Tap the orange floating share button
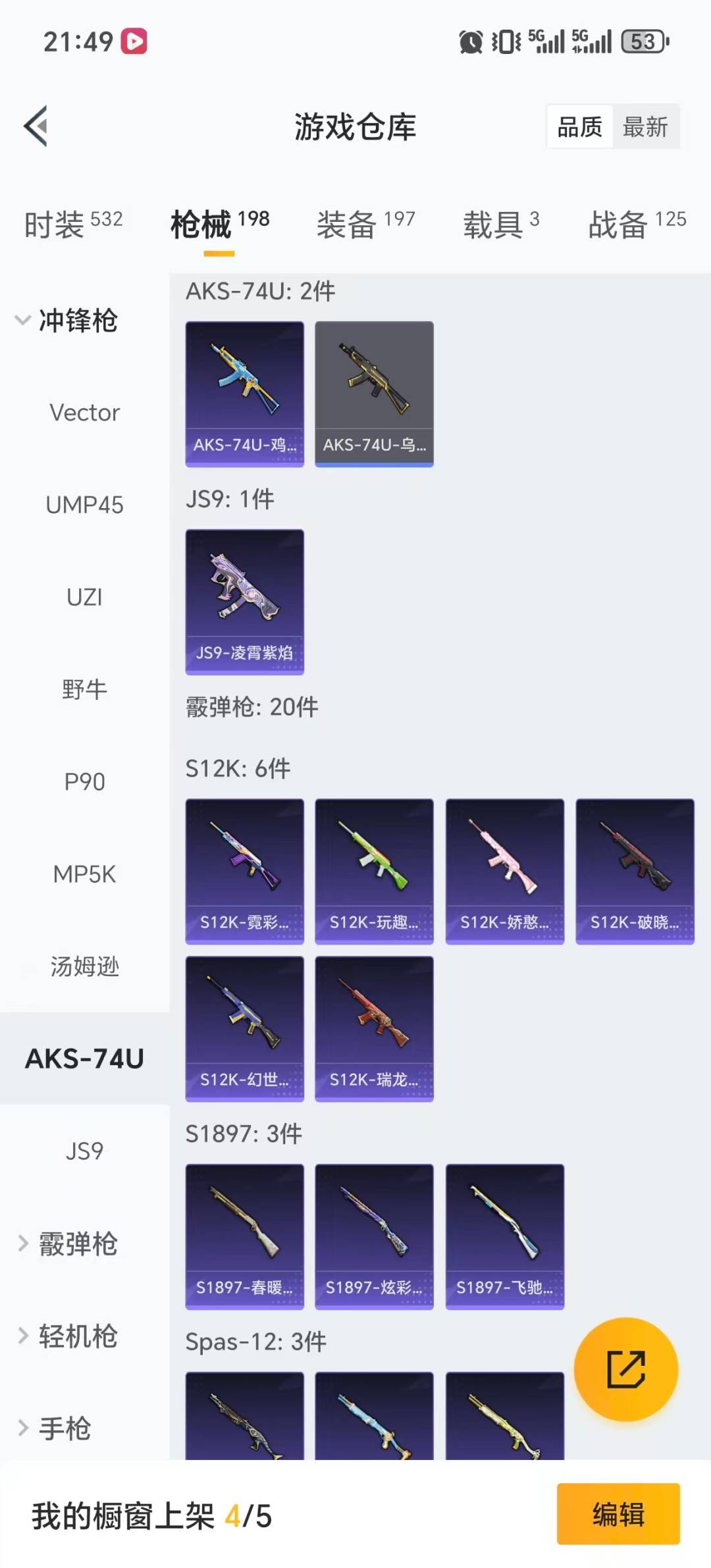Image resolution: width=711 pixels, height=1568 pixels. coord(625,1369)
